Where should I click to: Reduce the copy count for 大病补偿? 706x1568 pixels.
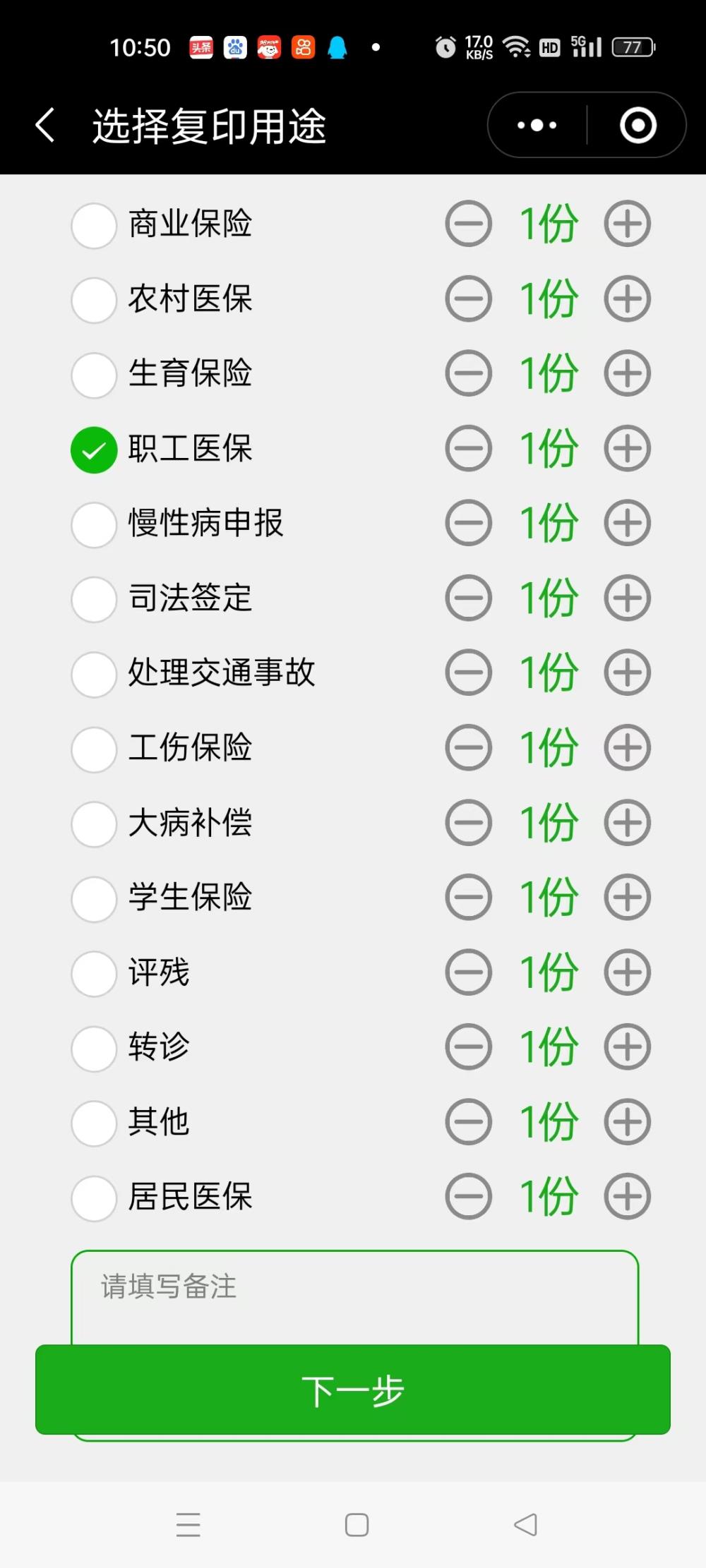pyautogui.click(x=468, y=822)
